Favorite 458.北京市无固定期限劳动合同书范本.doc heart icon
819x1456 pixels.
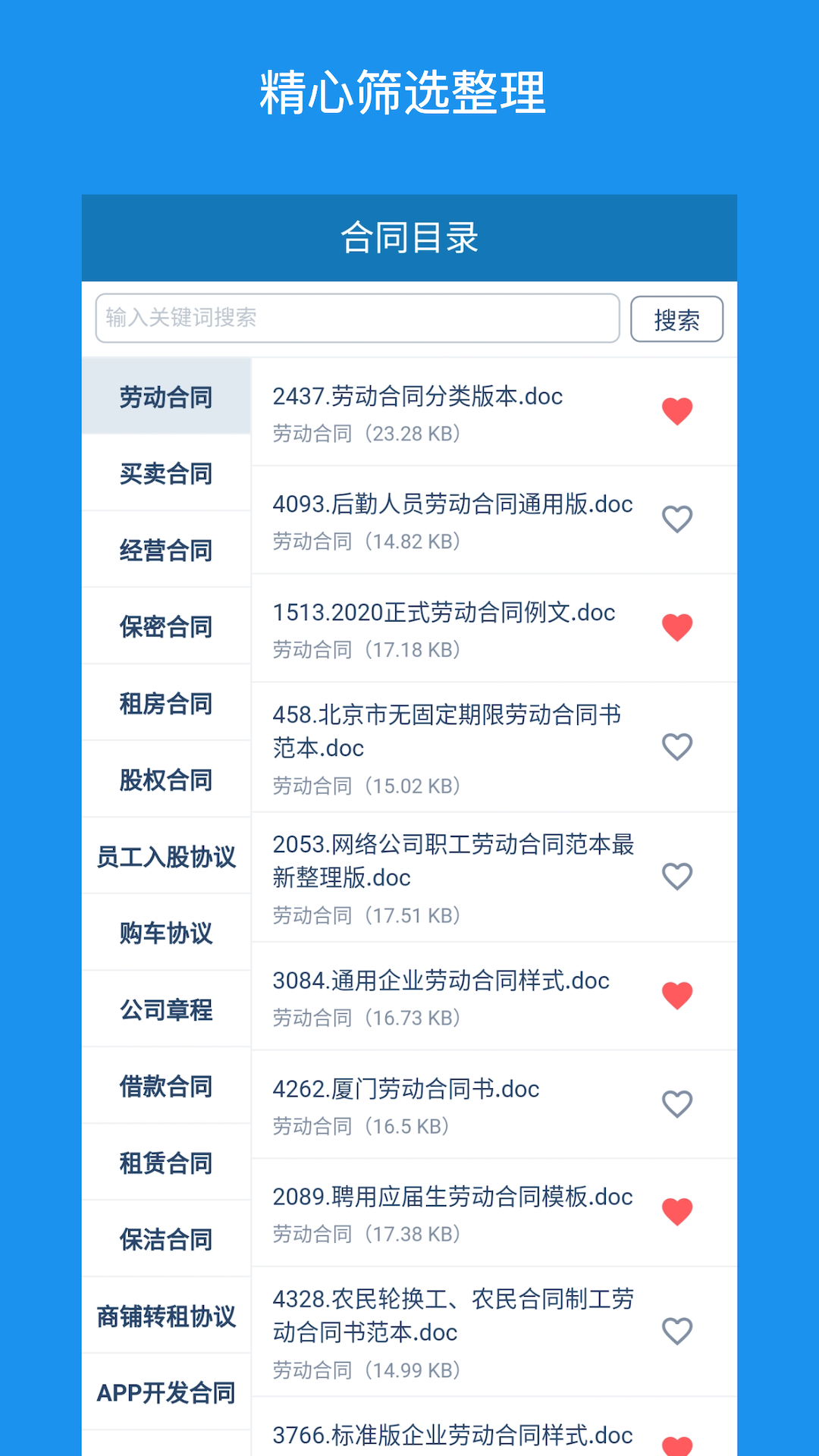click(677, 748)
